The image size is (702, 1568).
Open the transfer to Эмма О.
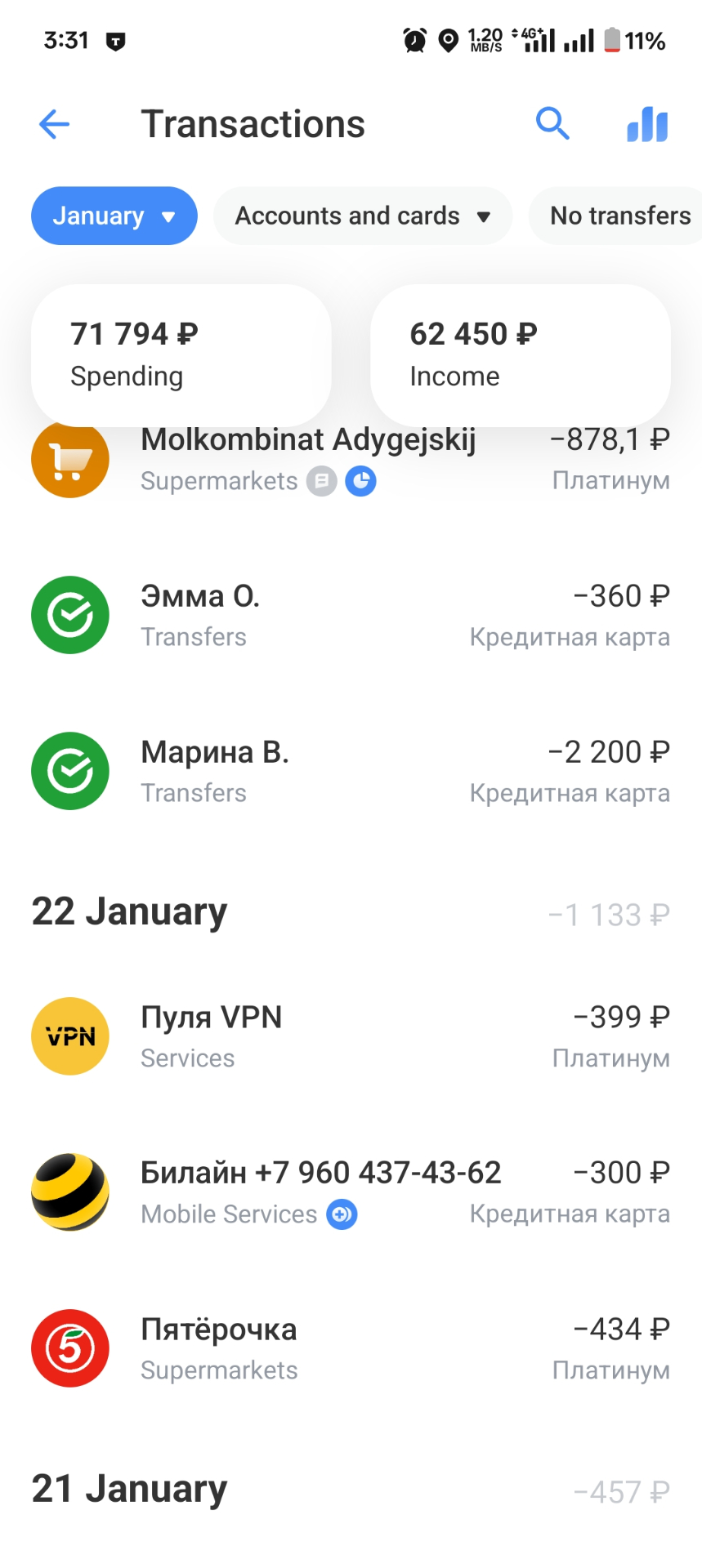350,616
